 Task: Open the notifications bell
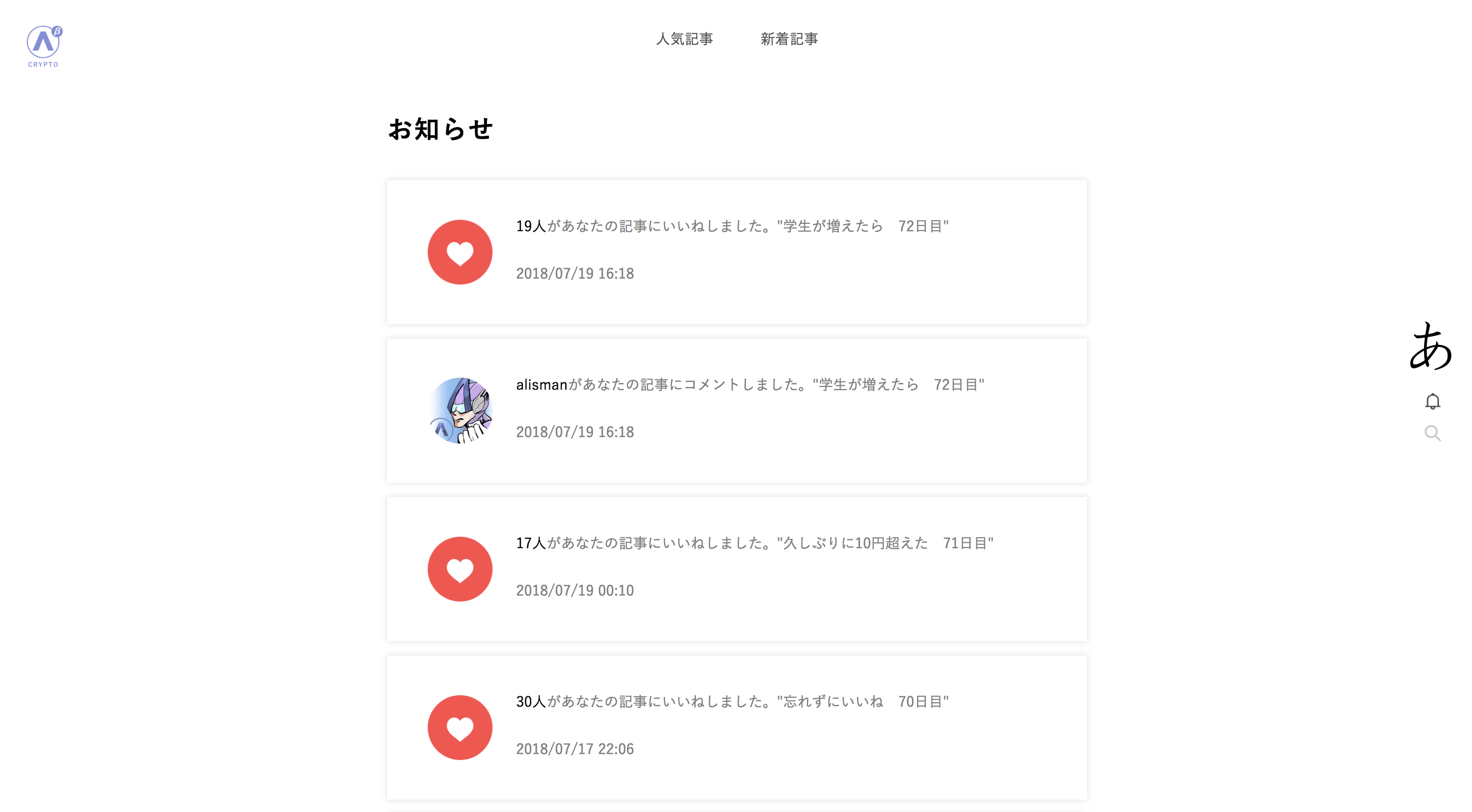point(1432,401)
